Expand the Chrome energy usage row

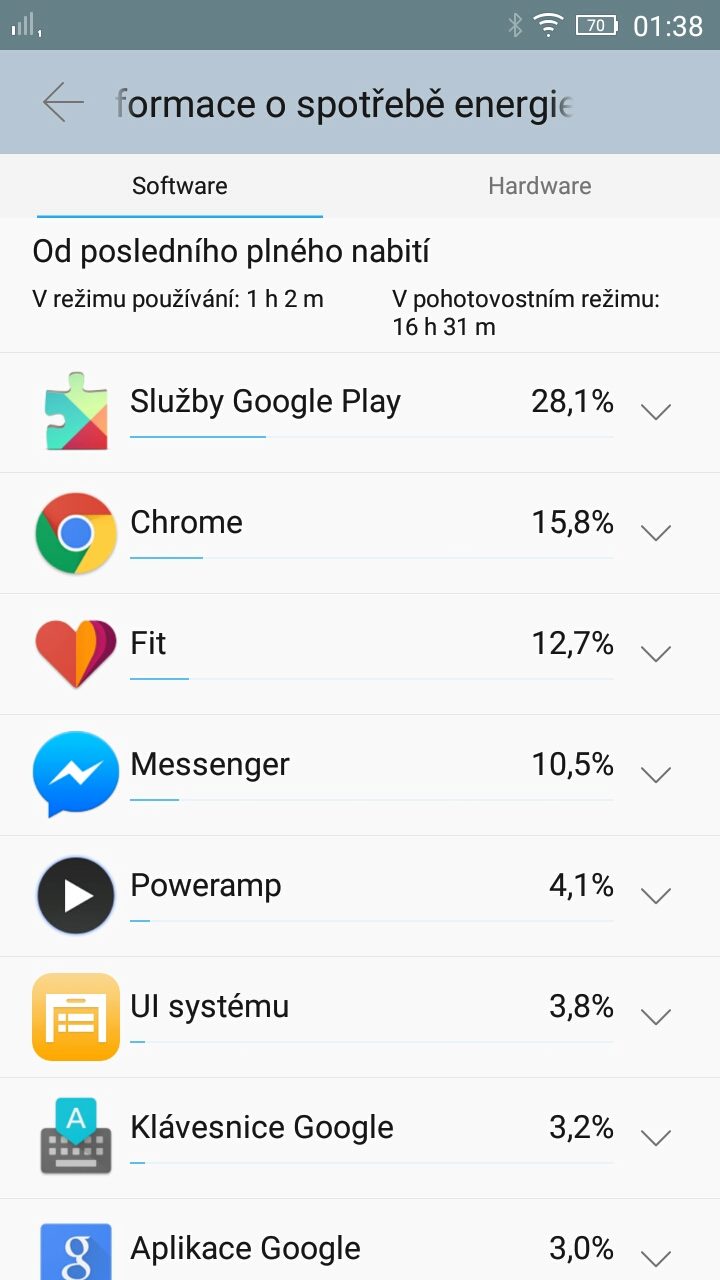point(360,533)
